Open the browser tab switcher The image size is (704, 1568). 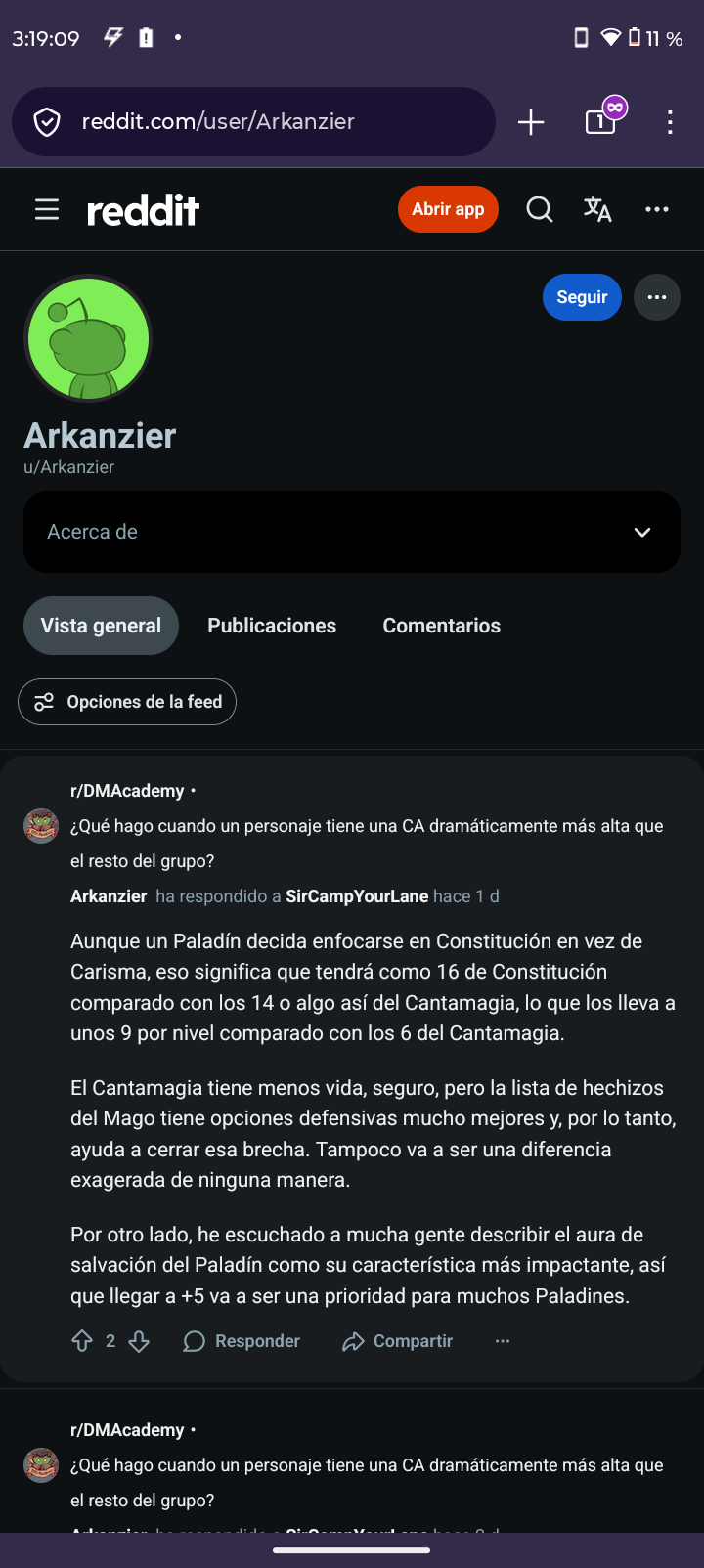[601, 120]
